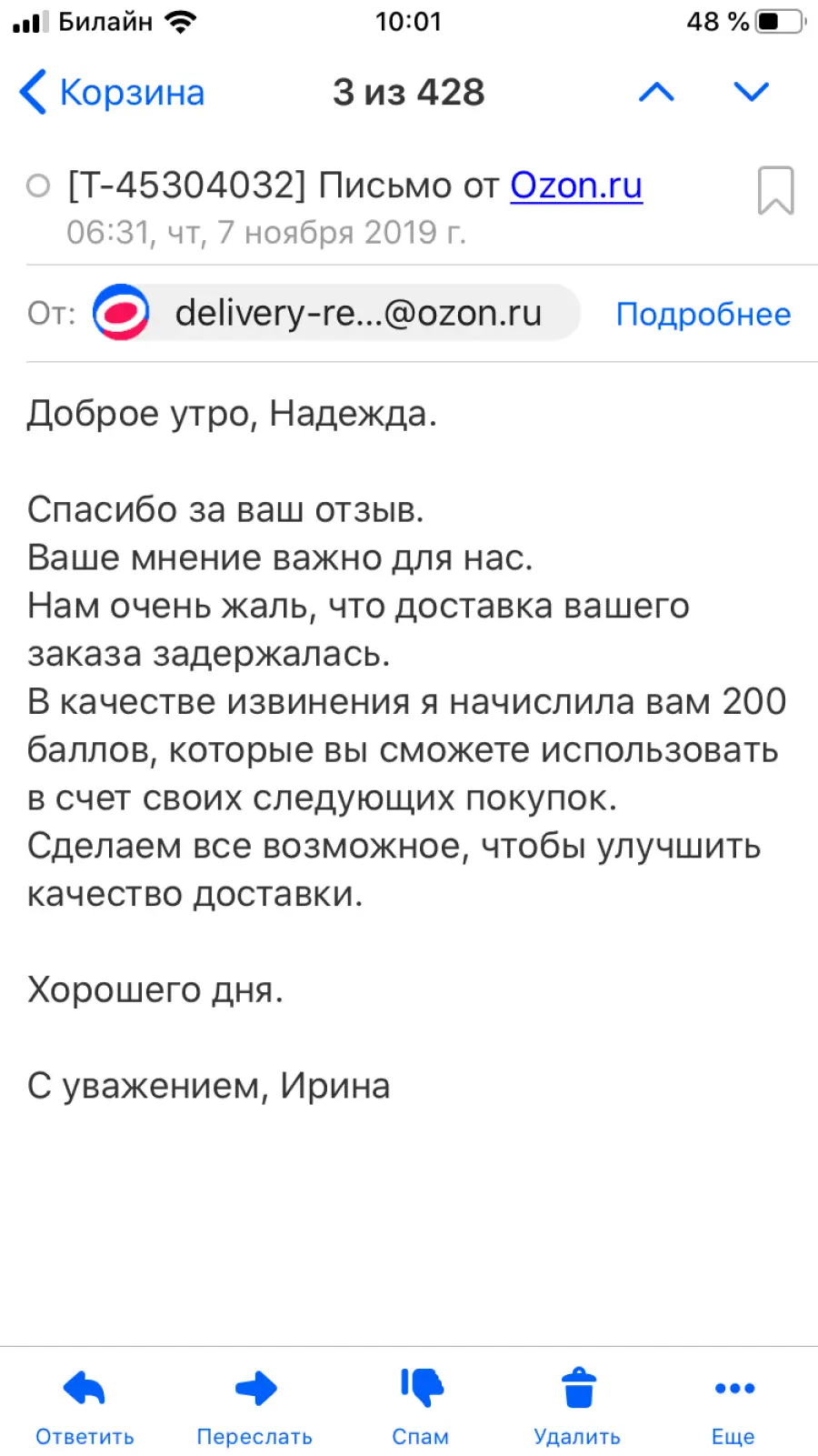
Task: Mark email unread via the circle dot
Action: [38, 186]
